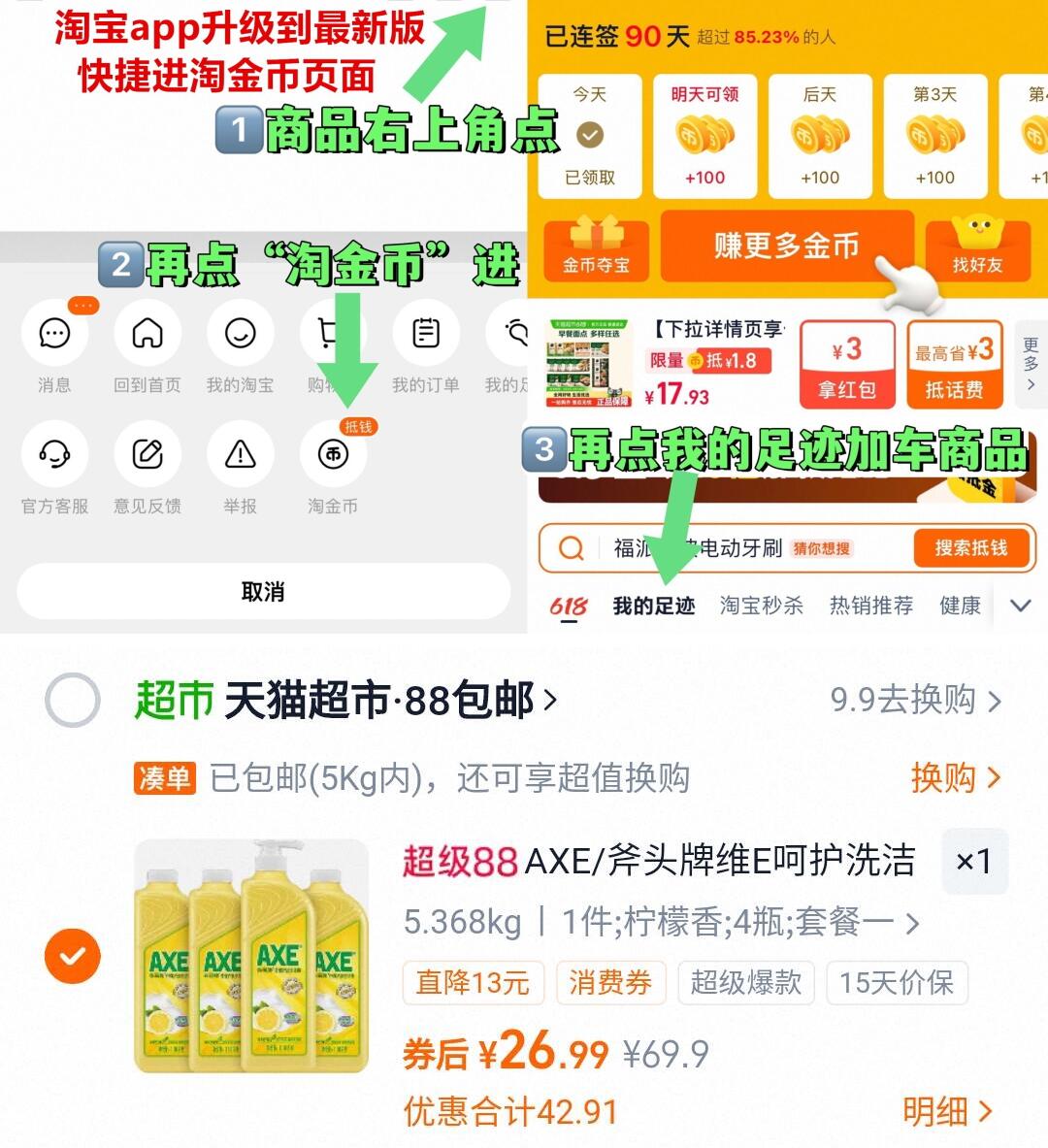Select the 官方客服 icon
The image size is (1048, 1148).
(x=54, y=454)
